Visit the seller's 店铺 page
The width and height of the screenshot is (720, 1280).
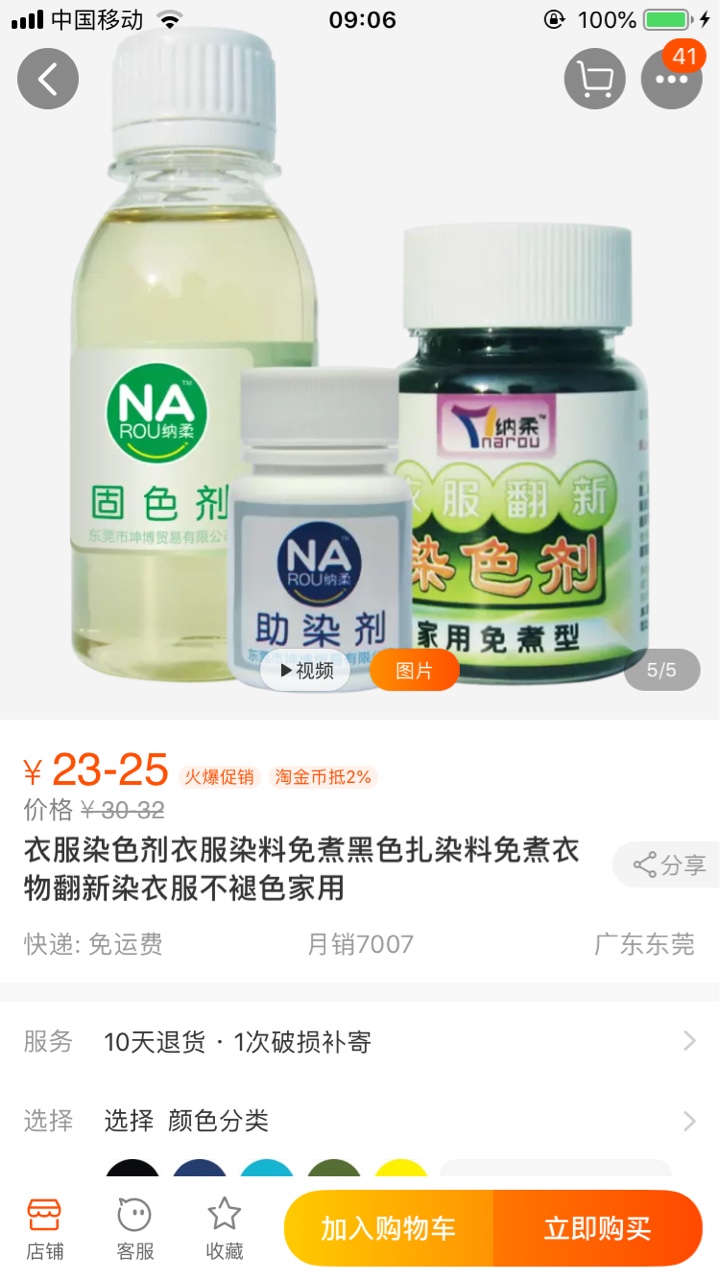[45, 1229]
